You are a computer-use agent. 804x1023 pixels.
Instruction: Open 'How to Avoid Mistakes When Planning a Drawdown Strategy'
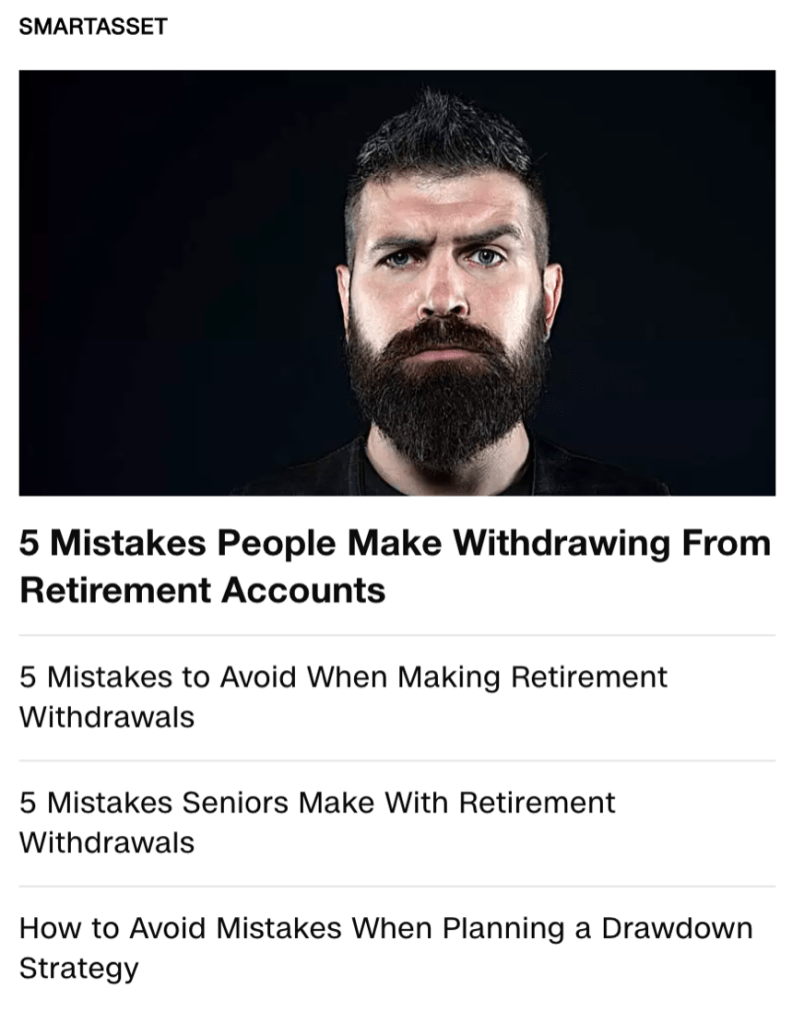[x=385, y=948]
